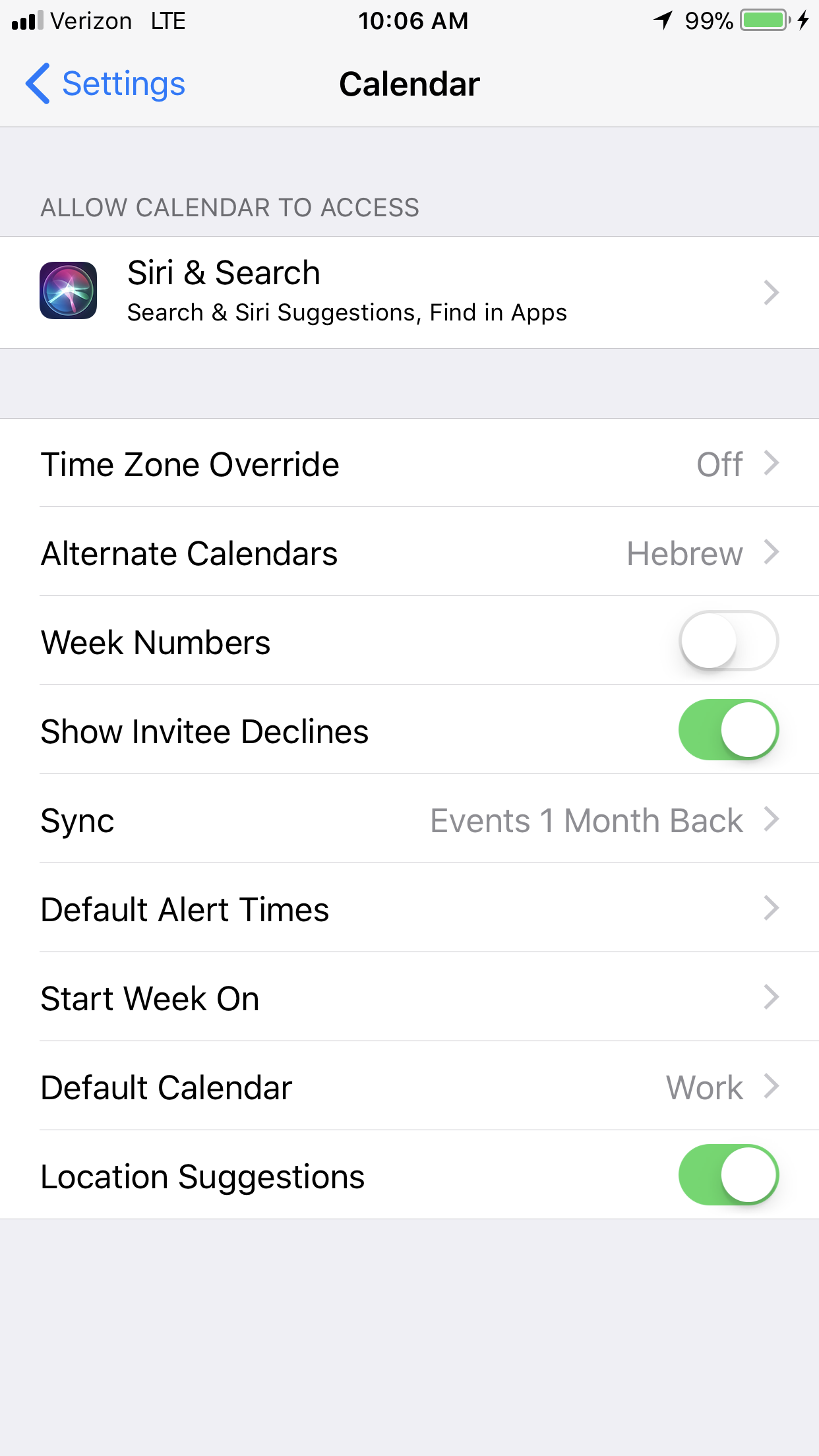Open Alternate Calendars setting

(409, 553)
